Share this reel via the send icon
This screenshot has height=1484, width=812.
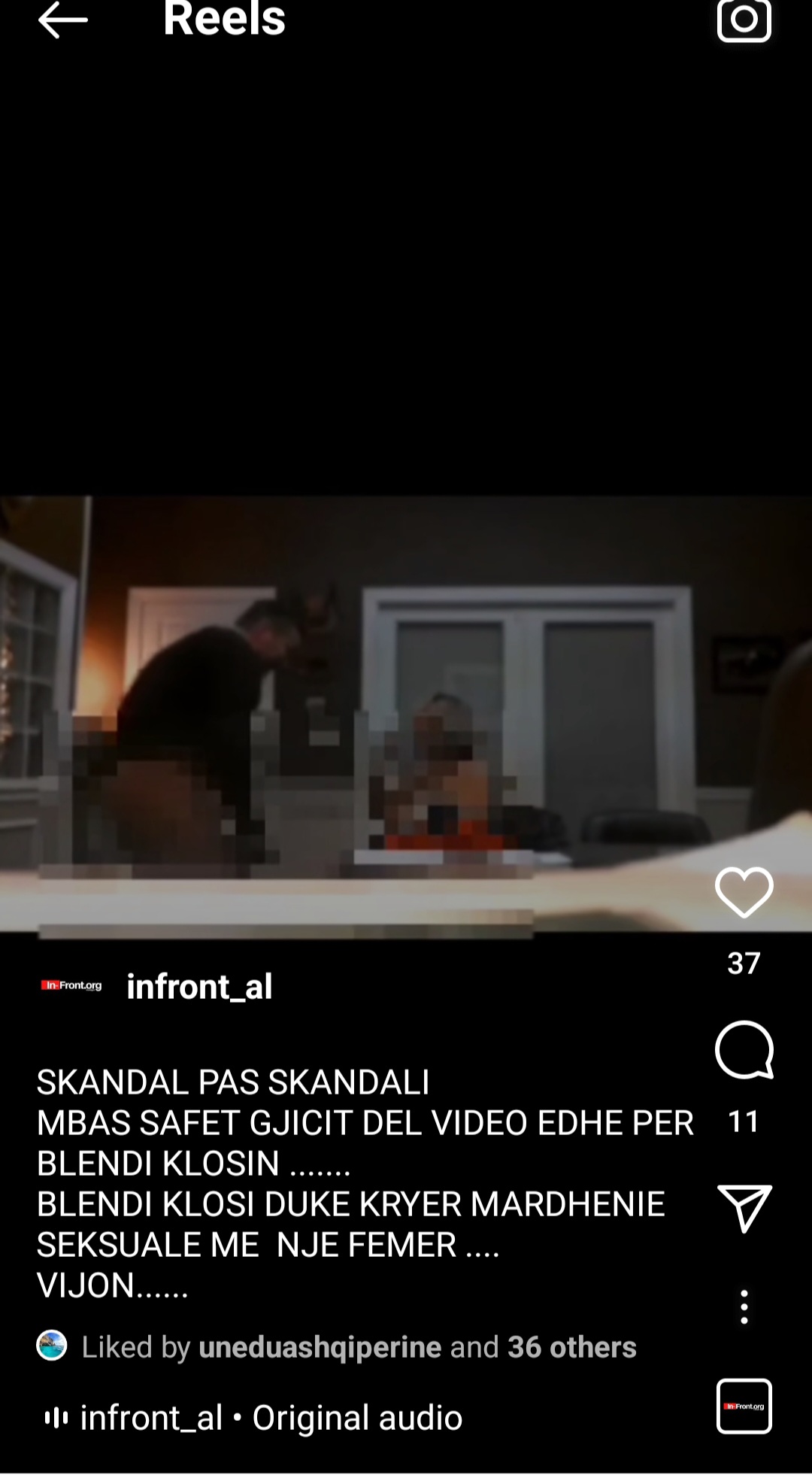[744, 1207]
